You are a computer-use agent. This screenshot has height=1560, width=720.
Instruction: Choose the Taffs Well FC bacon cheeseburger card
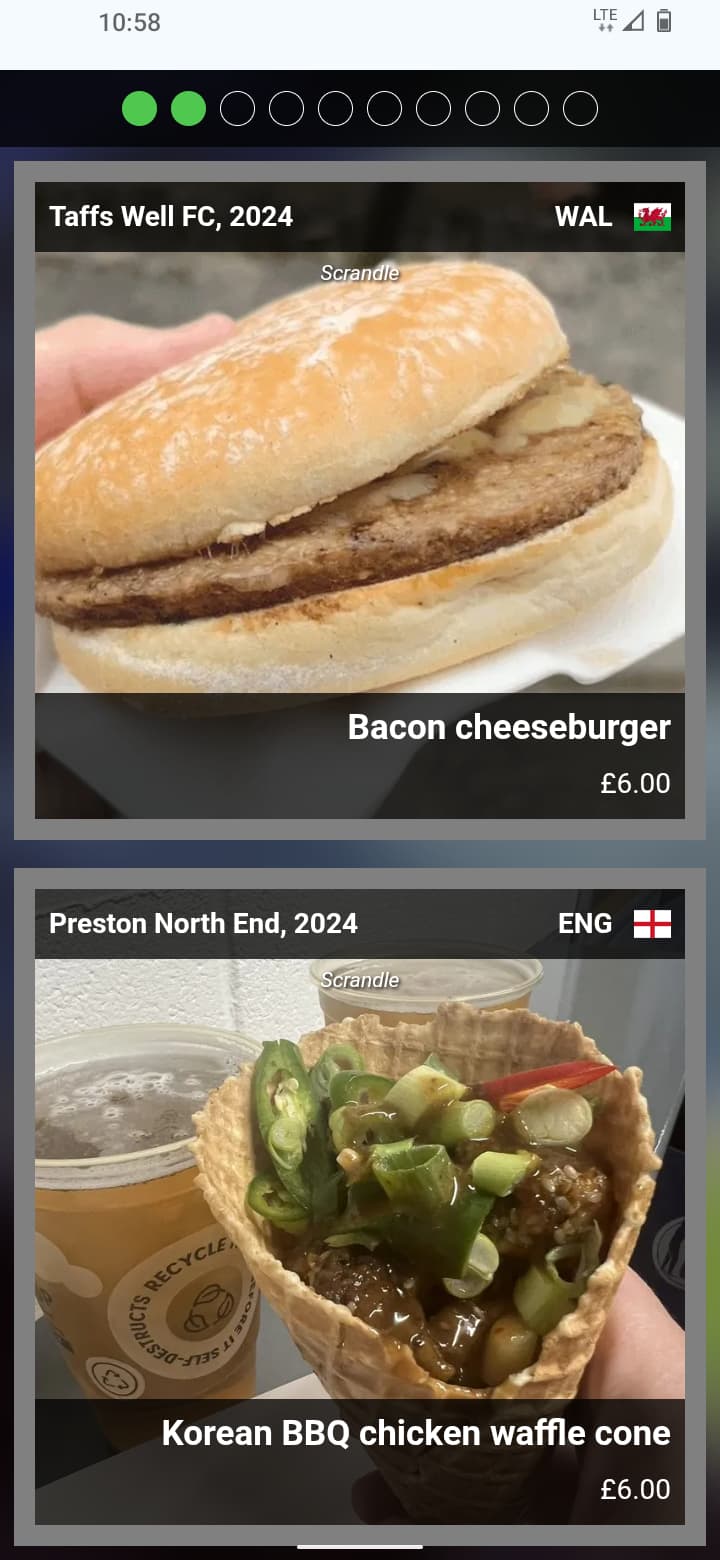click(x=360, y=500)
